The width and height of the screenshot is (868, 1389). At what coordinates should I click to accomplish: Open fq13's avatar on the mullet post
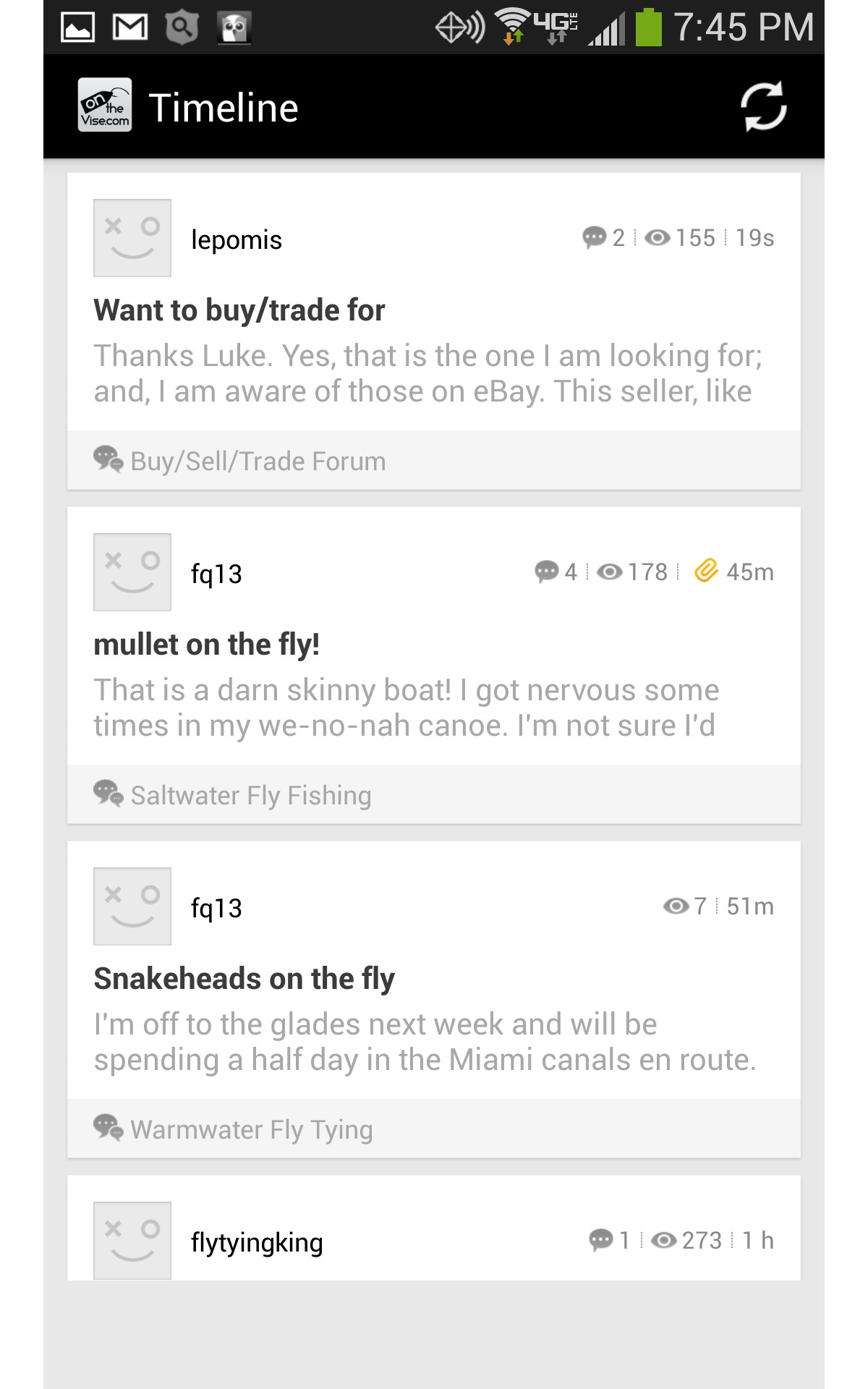[x=132, y=572]
